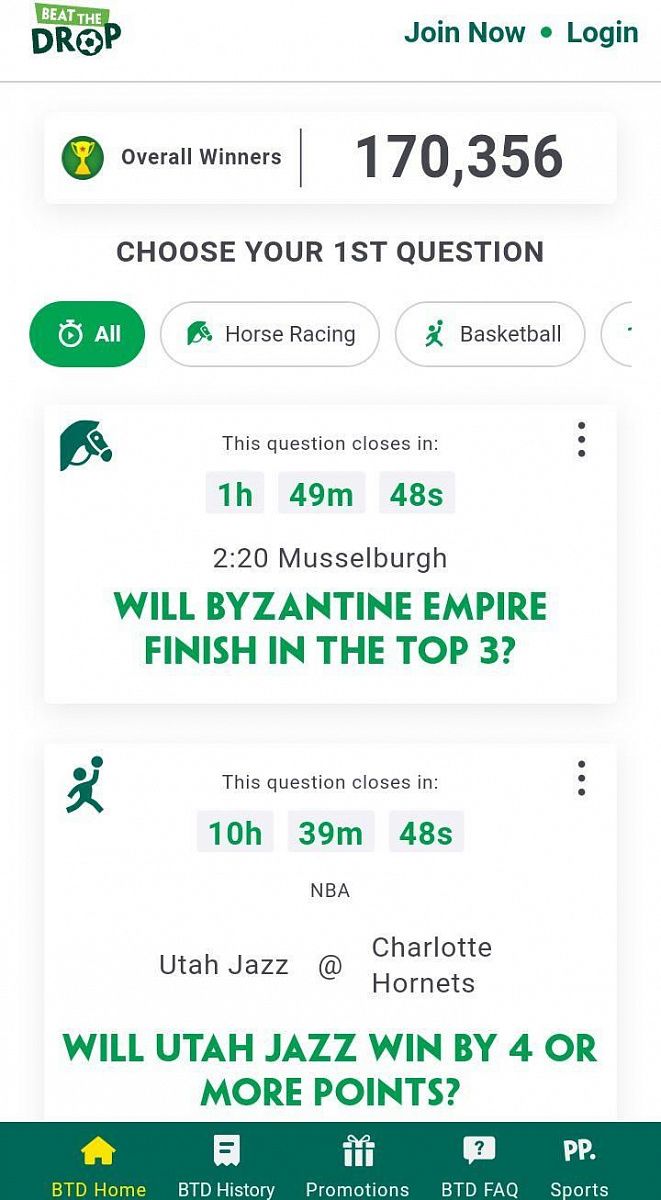Switch to the Sports tab
Image resolution: width=661 pixels, height=1200 pixels.
[579, 1165]
